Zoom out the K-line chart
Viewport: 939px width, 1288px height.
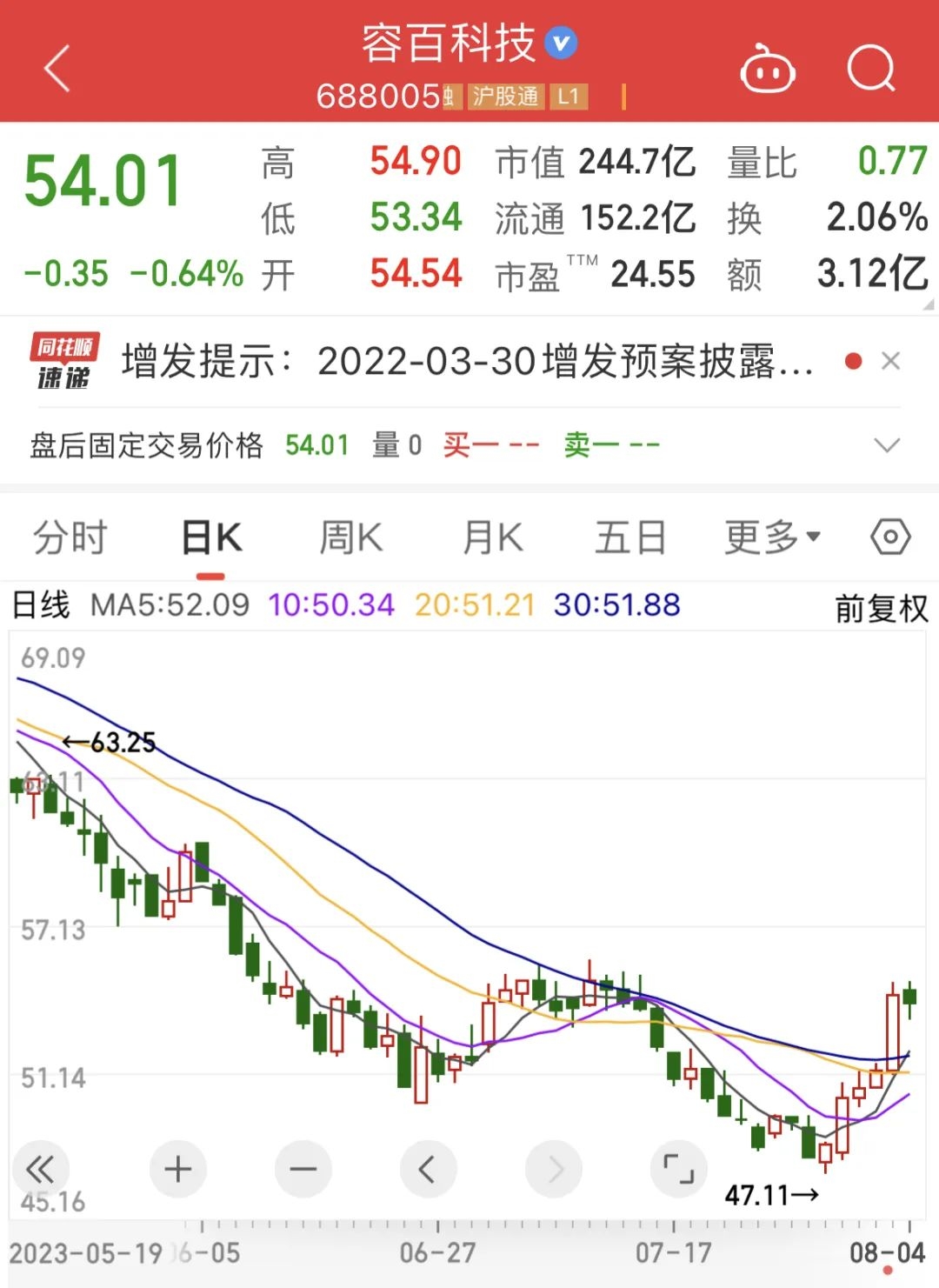(303, 1169)
